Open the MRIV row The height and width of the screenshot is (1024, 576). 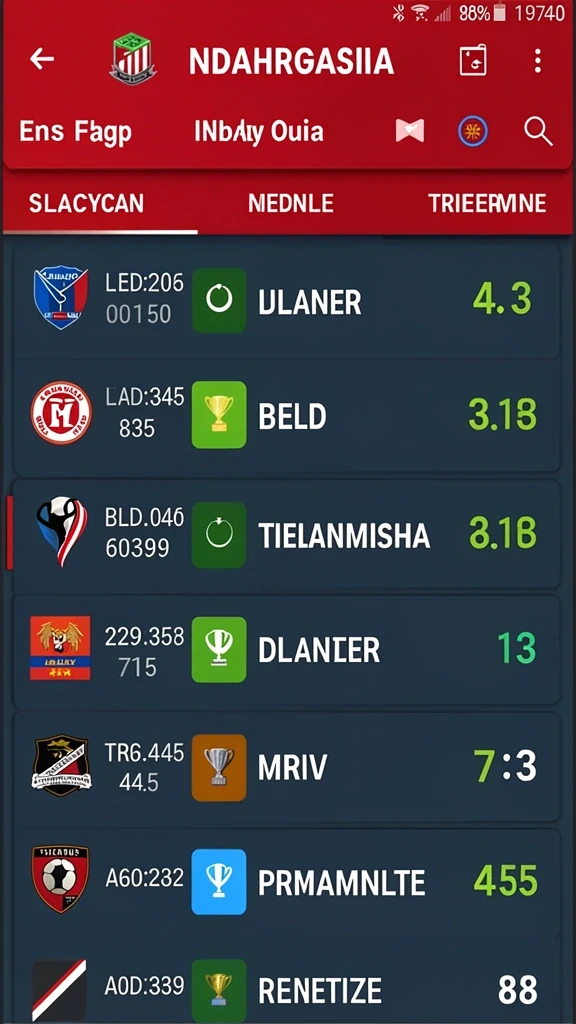287,767
